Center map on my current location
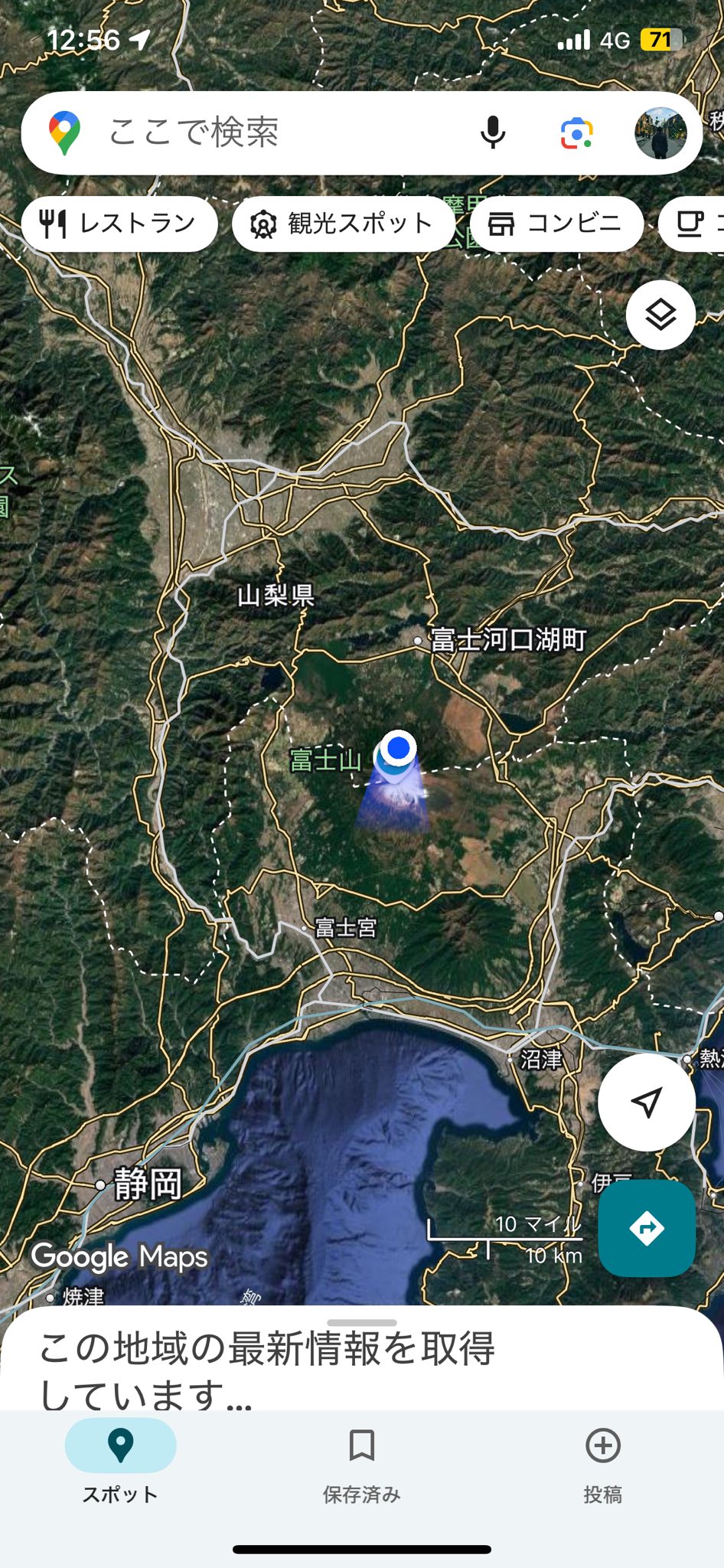The image size is (724, 1568). click(x=647, y=1102)
